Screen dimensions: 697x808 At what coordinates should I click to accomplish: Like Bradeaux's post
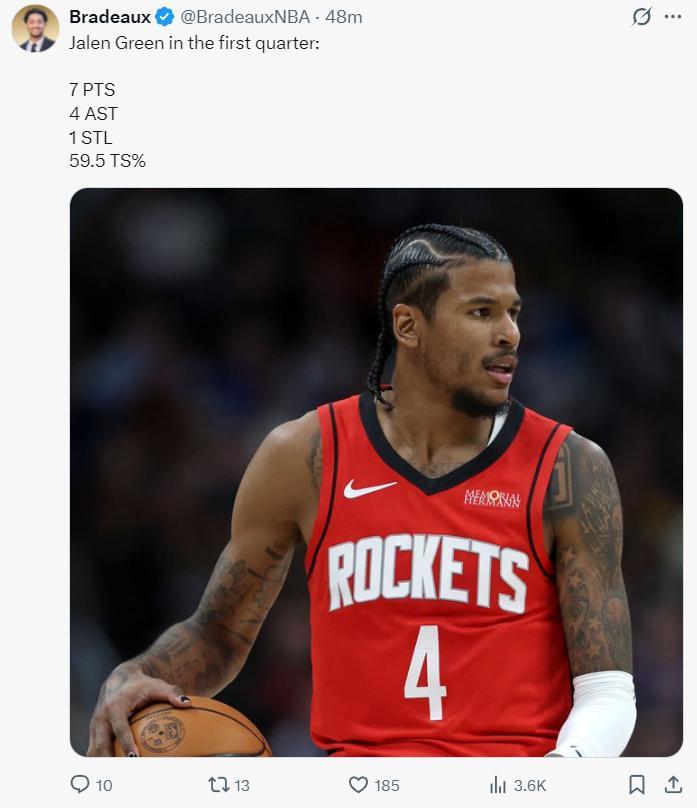point(359,785)
